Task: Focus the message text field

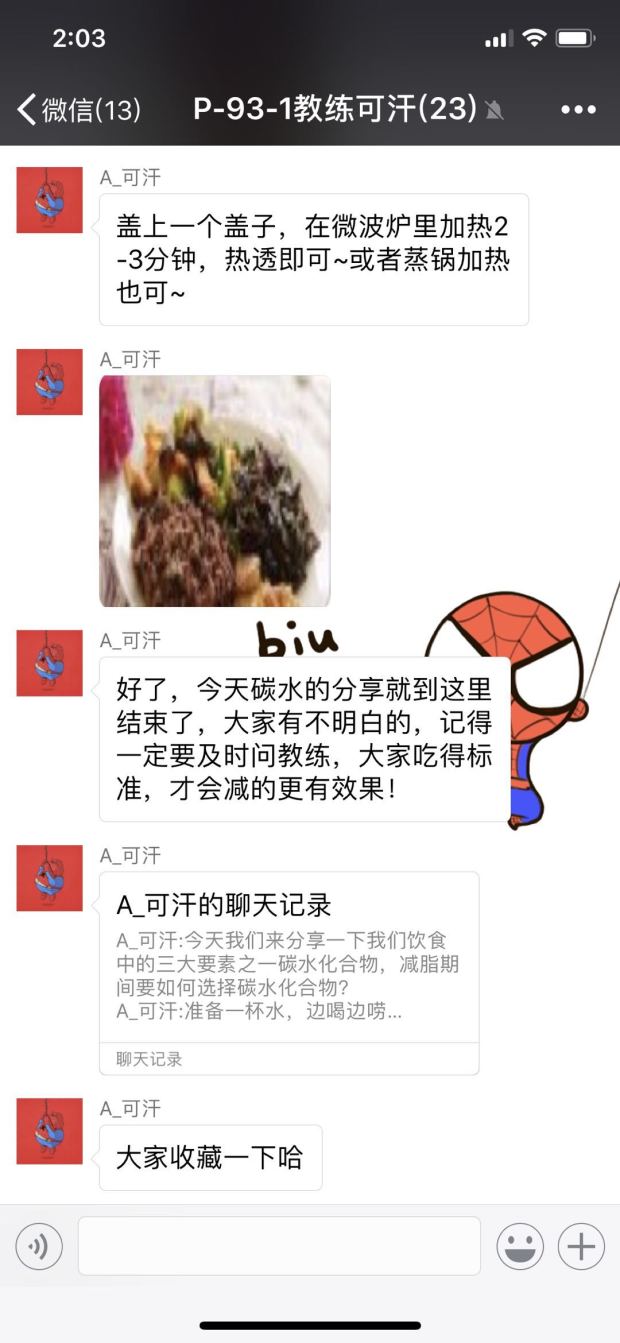Action: pos(279,1246)
